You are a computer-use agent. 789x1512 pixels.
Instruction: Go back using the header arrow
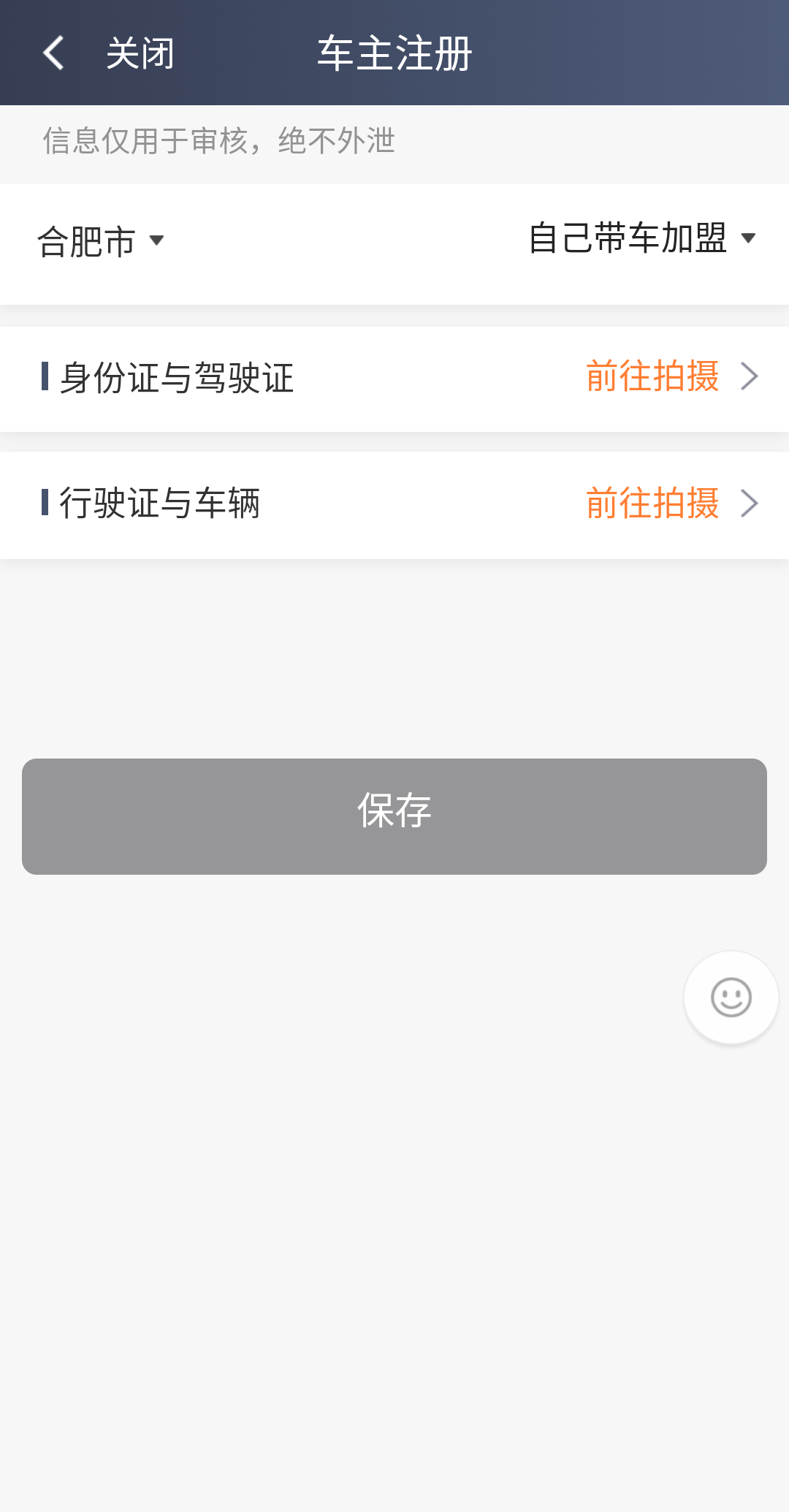pyautogui.click(x=53, y=53)
